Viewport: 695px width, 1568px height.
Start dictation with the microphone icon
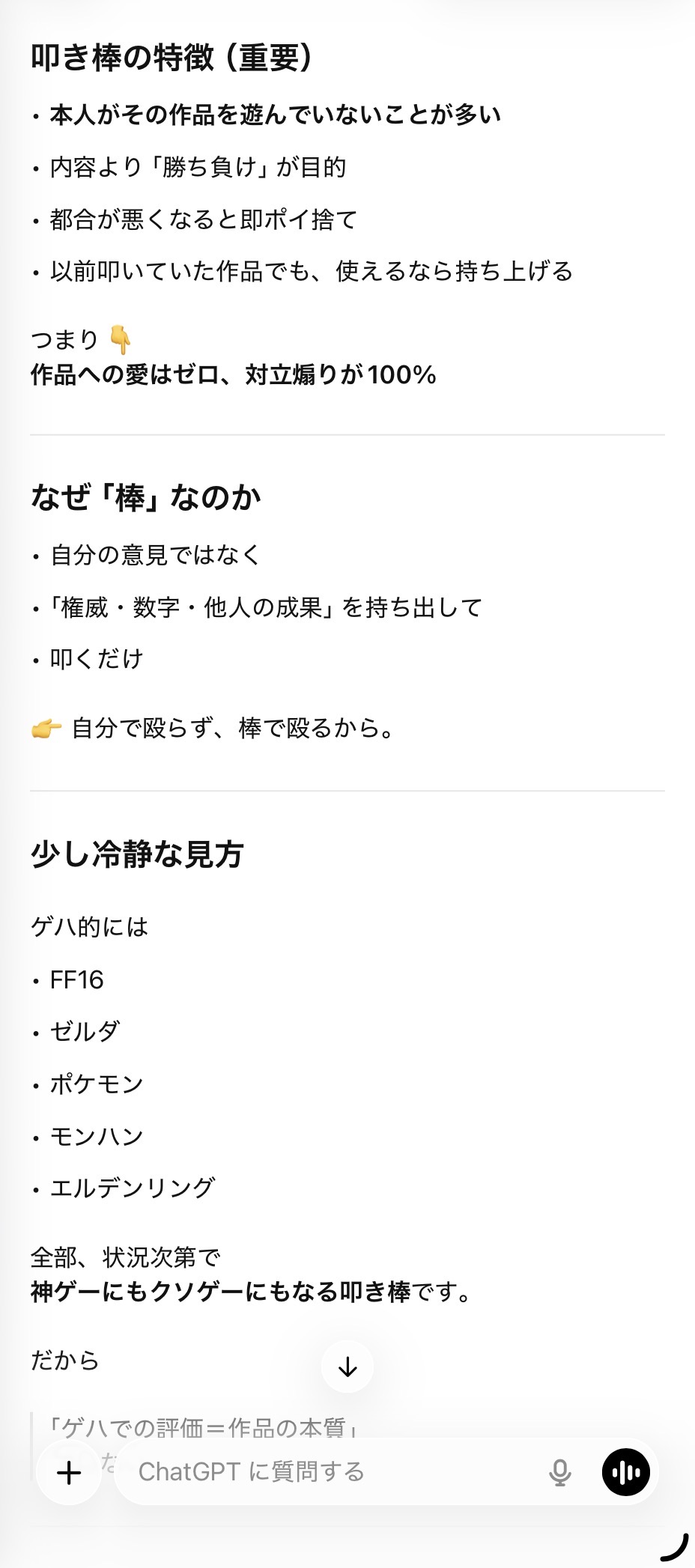(x=559, y=1472)
